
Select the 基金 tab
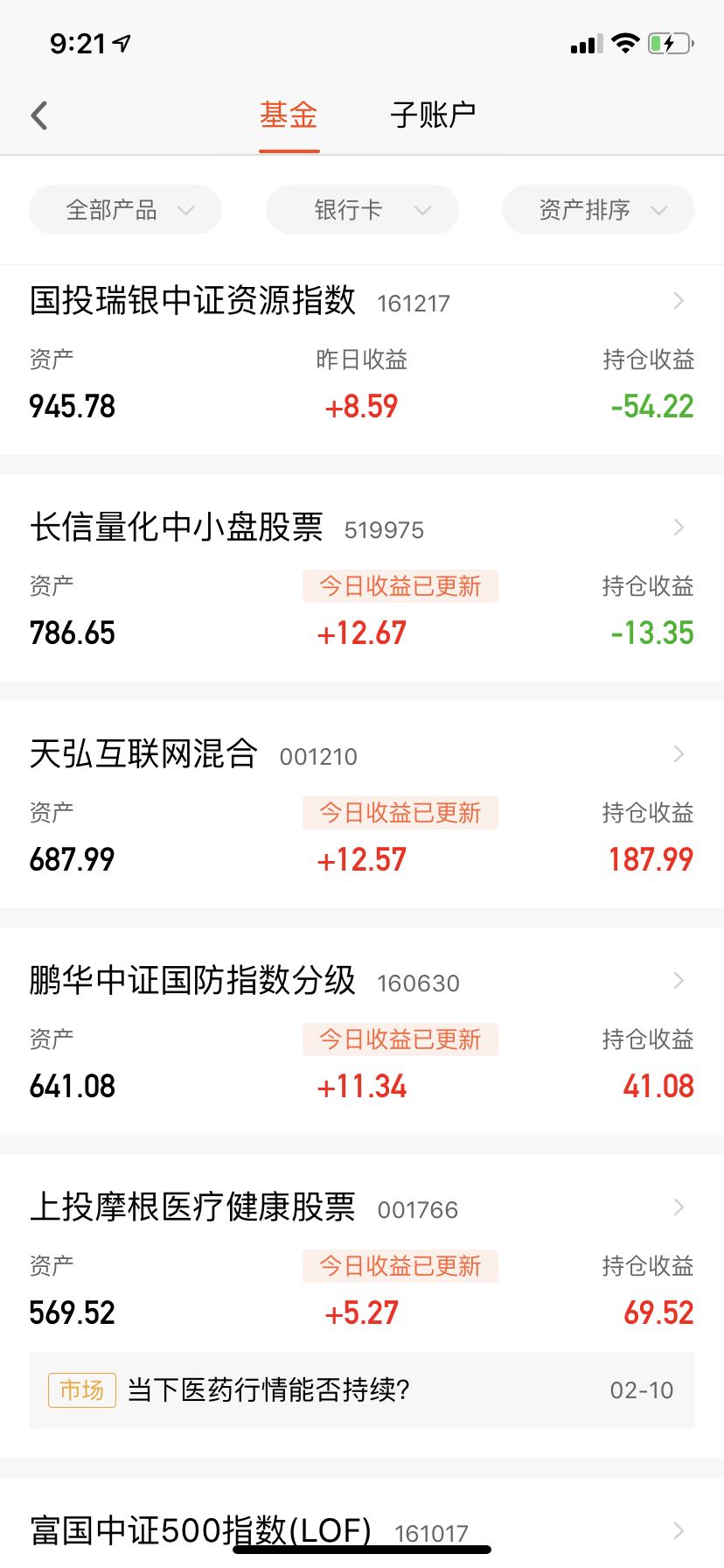(289, 115)
